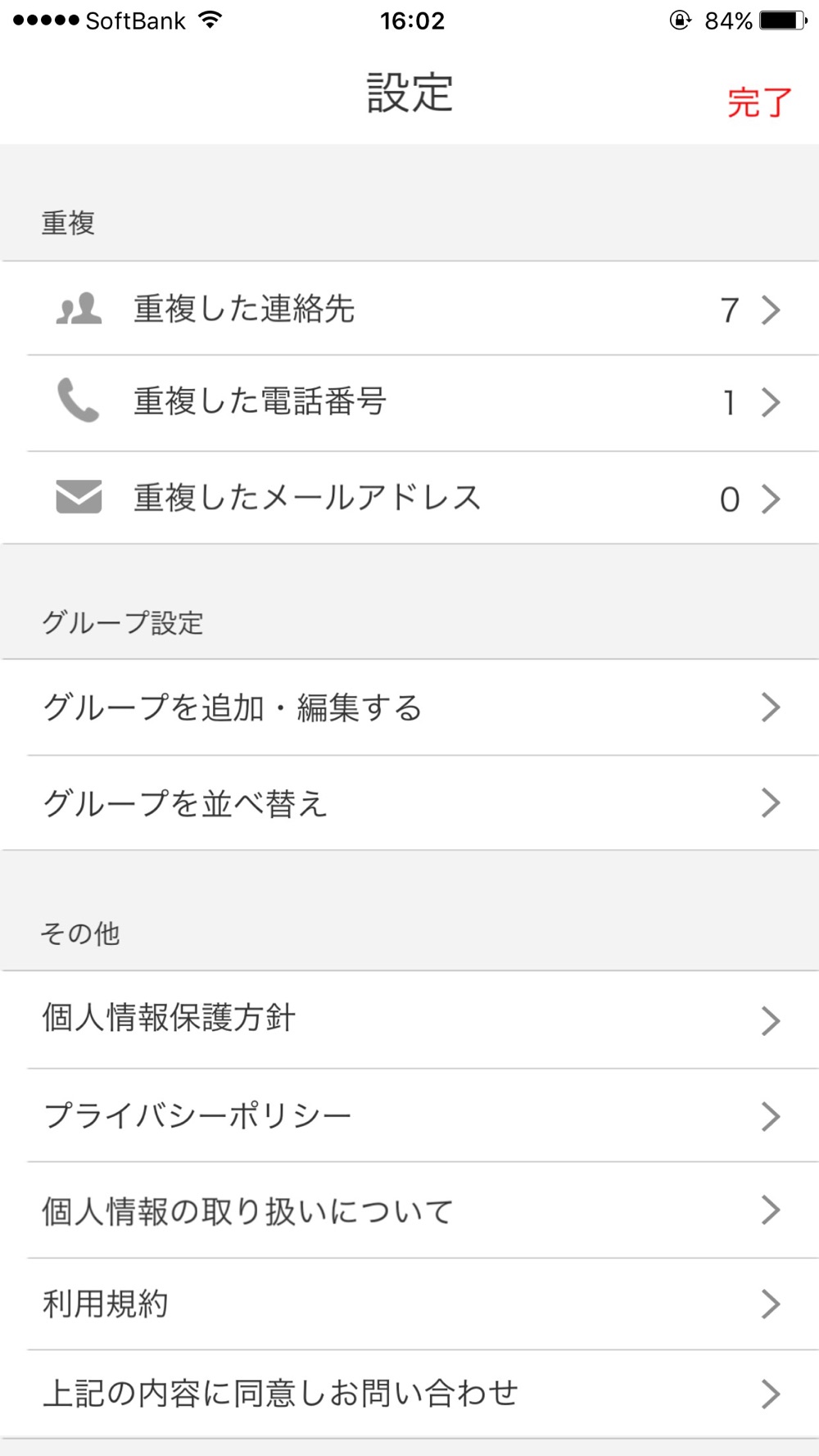Image resolution: width=819 pixels, height=1456 pixels.
Task: Open グループを追加・編集する
Action: pos(409,708)
